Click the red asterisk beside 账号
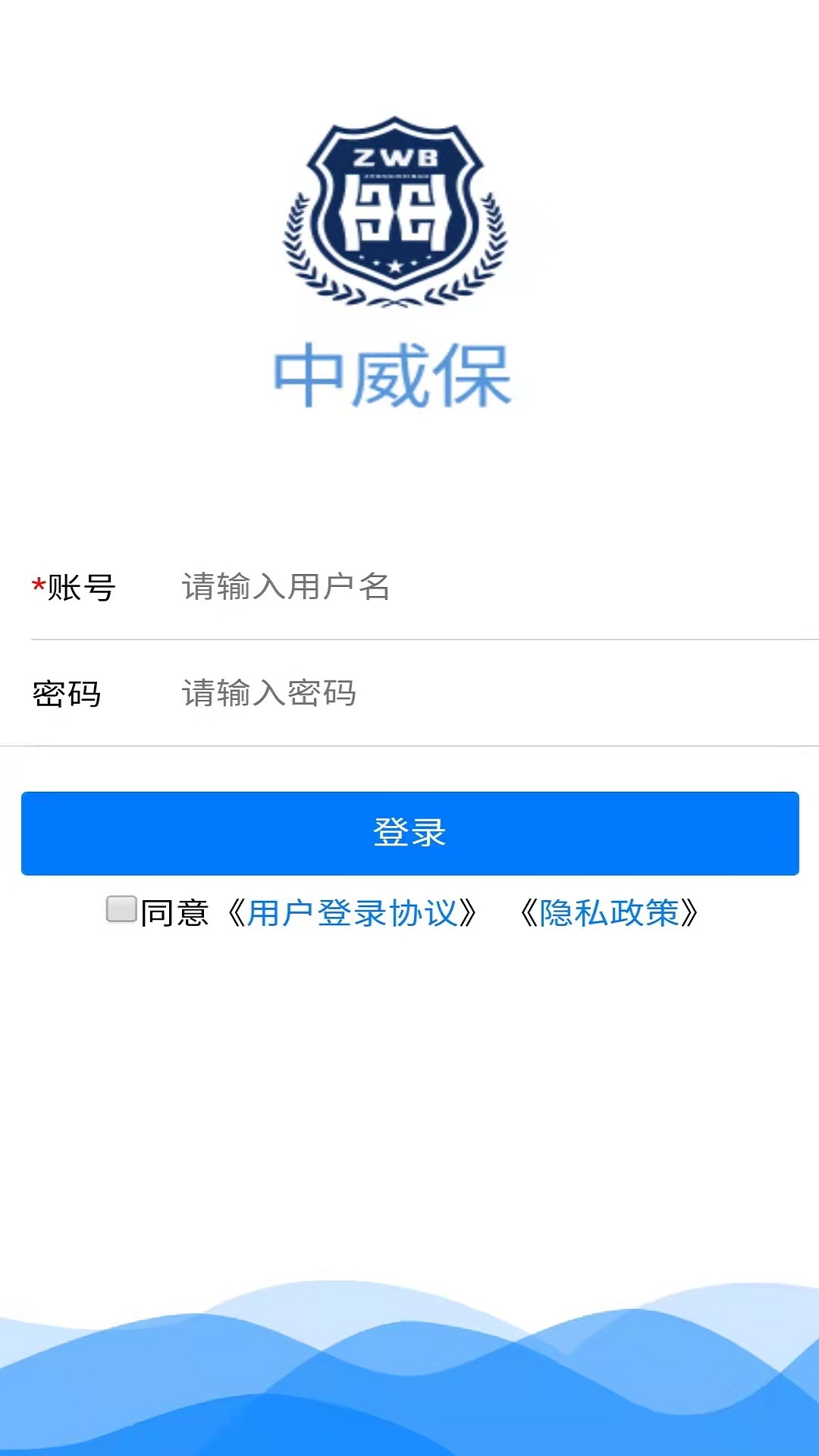This screenshot has width=819, height=1456. [36, 584]
